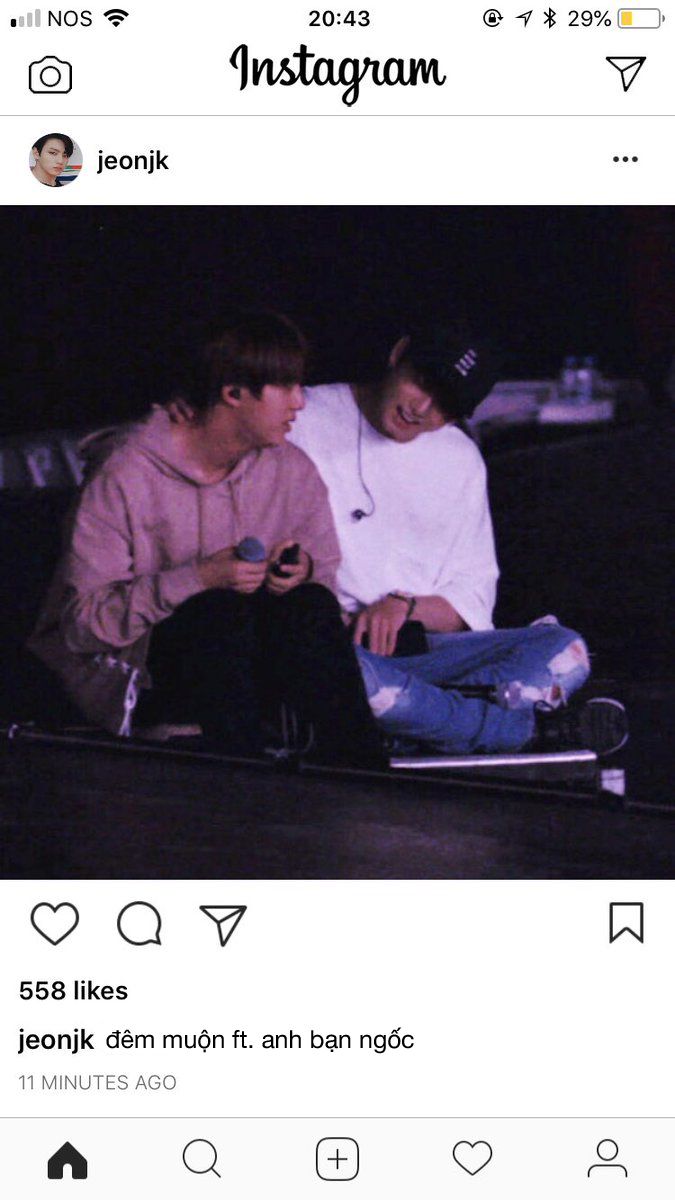Bookmark jeonjk's post
Image resolution: width=675 pixels, height=1200 pixels.
626,923
